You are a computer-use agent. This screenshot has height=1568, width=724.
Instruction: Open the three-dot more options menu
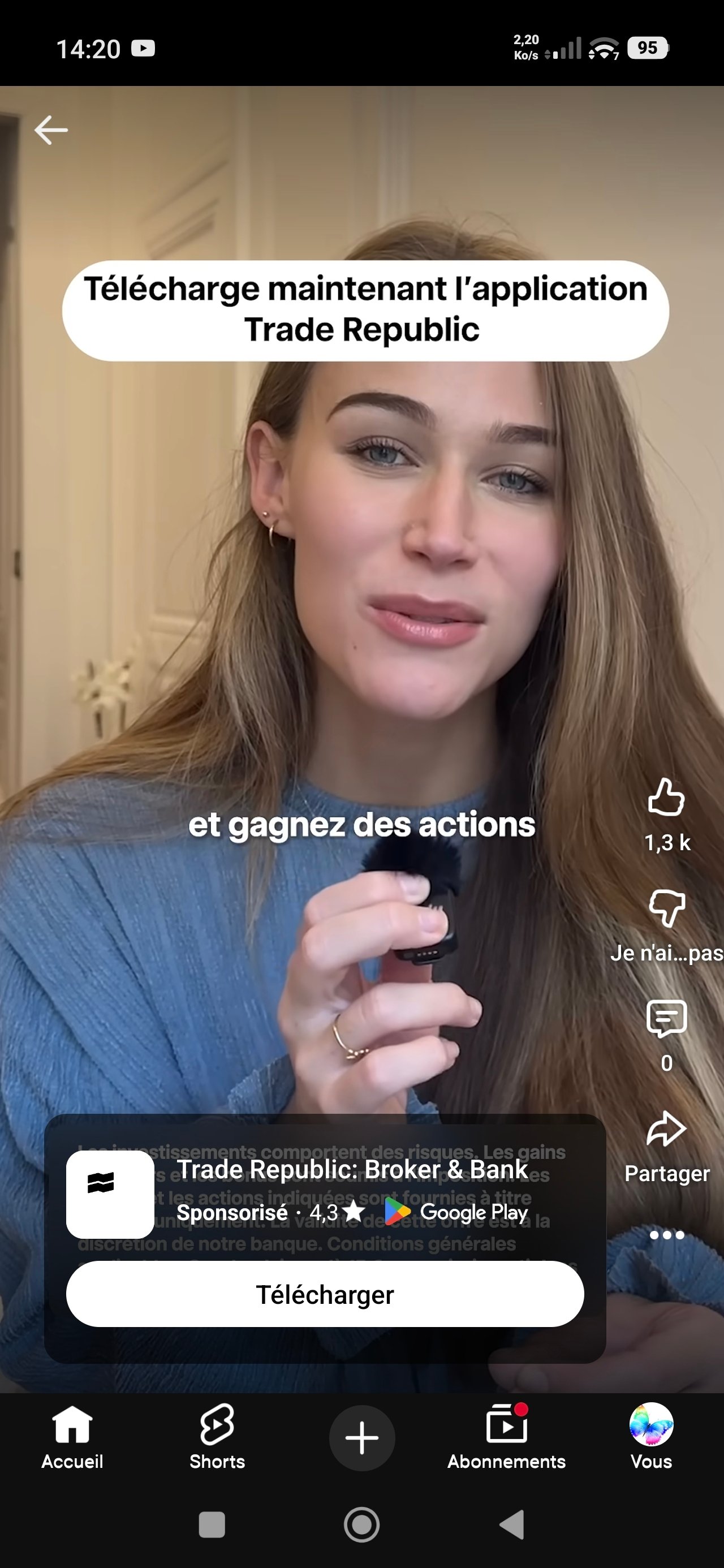click(x=667, y=1235)
